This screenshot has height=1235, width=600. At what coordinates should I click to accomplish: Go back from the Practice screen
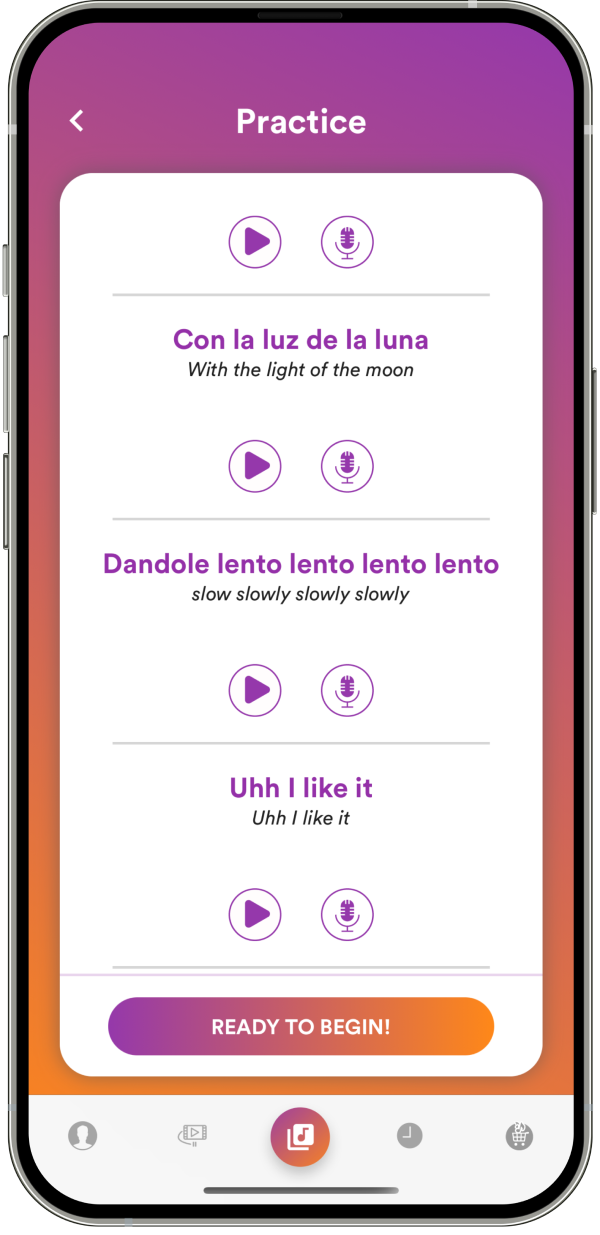pyautogui.click(x=76, y=121)
